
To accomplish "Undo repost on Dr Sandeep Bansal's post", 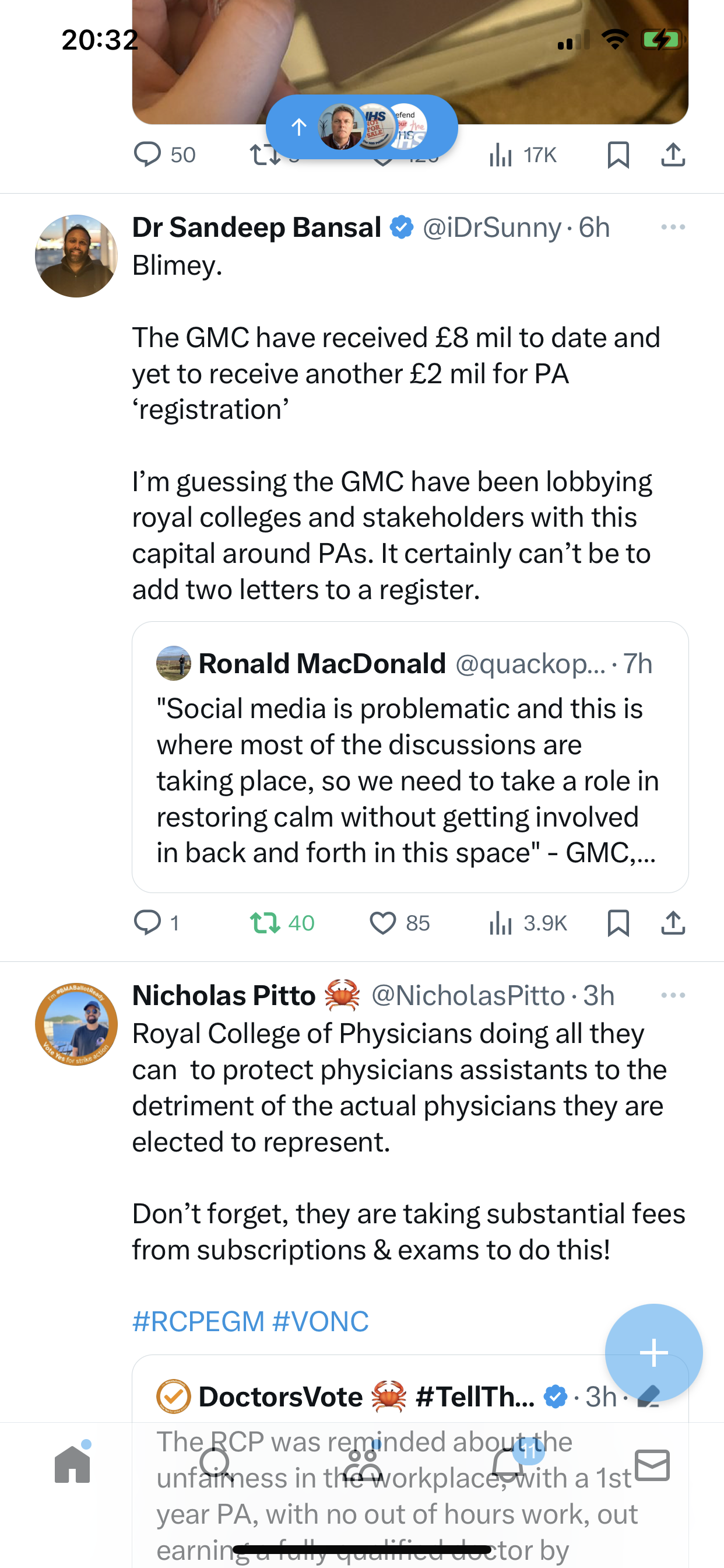I will point(282,923).
